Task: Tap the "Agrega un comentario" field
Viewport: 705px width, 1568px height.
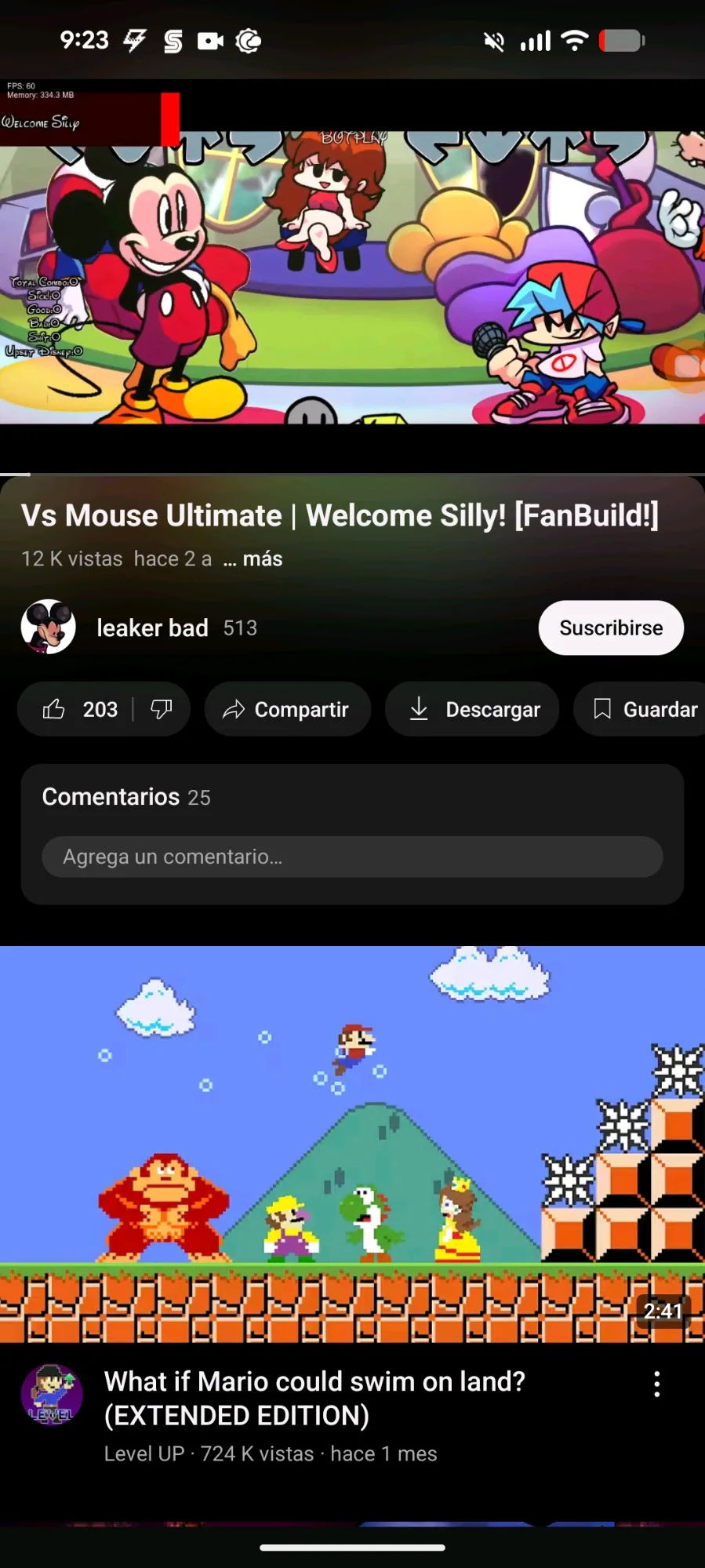Action: click(352, 857)
